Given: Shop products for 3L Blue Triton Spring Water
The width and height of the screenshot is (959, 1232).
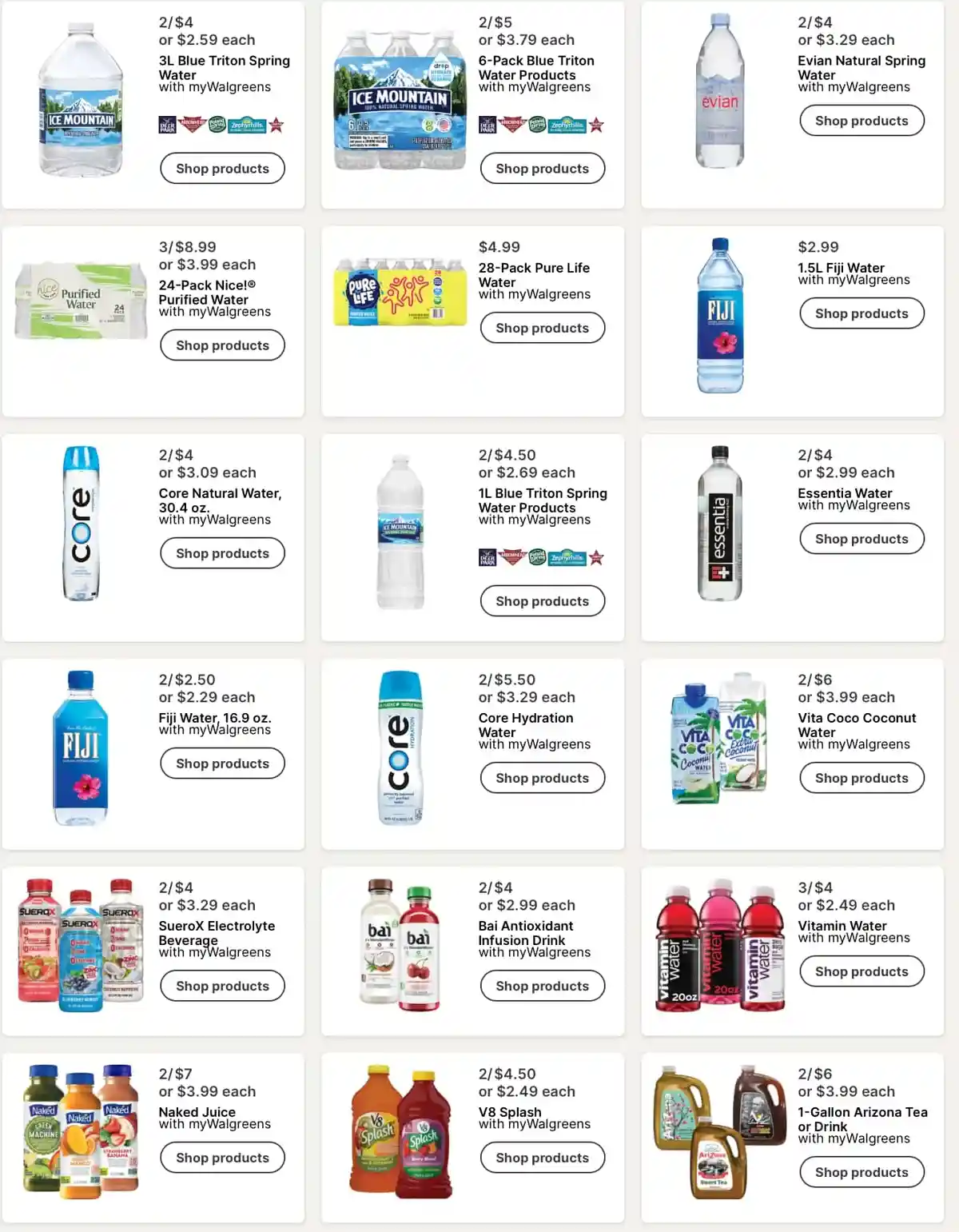Looking at the screenshot, I should (222, 169).
